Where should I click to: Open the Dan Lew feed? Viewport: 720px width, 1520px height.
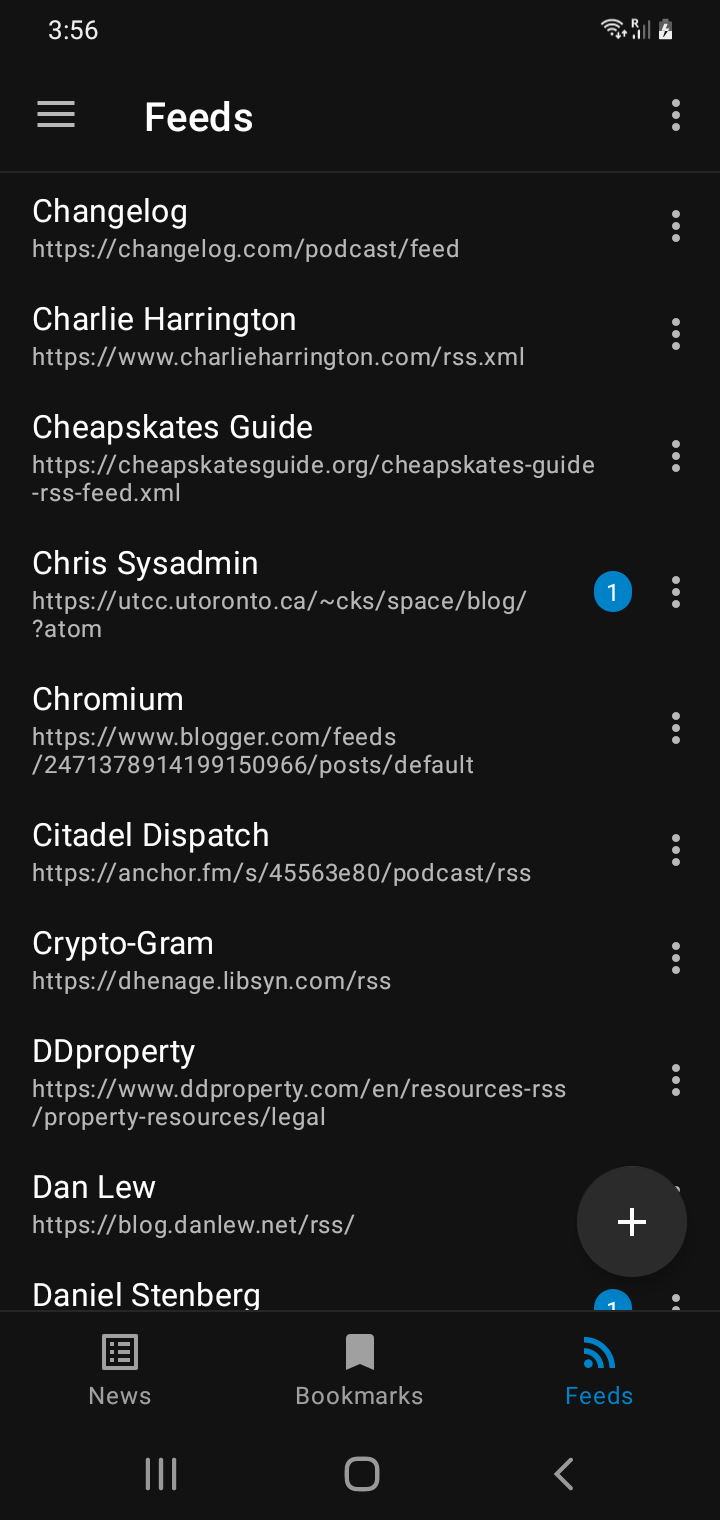pyautogui.click(x=300, y=1203)
